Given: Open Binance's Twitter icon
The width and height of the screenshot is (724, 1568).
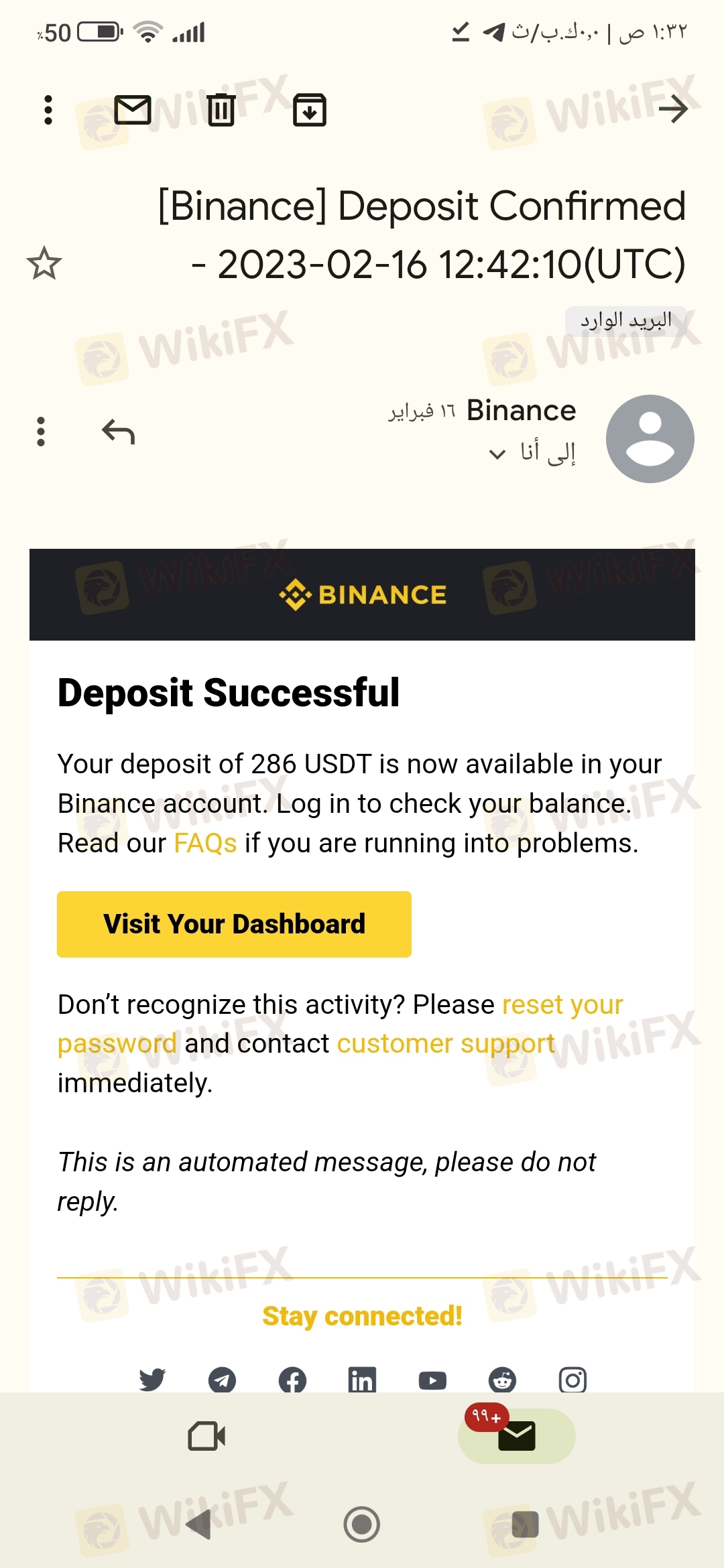Looking at the screenshot, I should tap(152, 1380).
